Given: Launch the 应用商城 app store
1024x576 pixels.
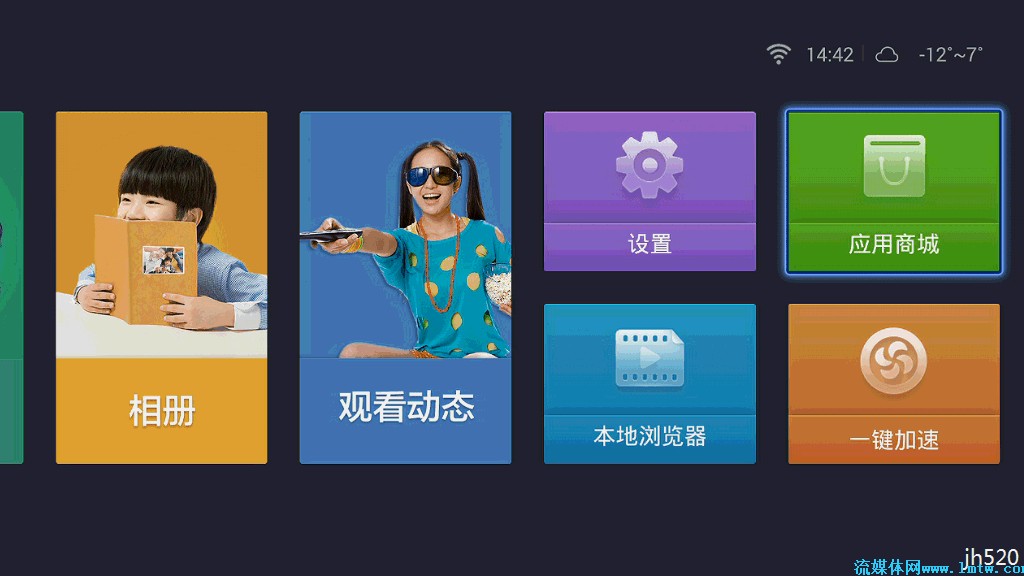Looking at the screenshot, I should pos(893,192).
